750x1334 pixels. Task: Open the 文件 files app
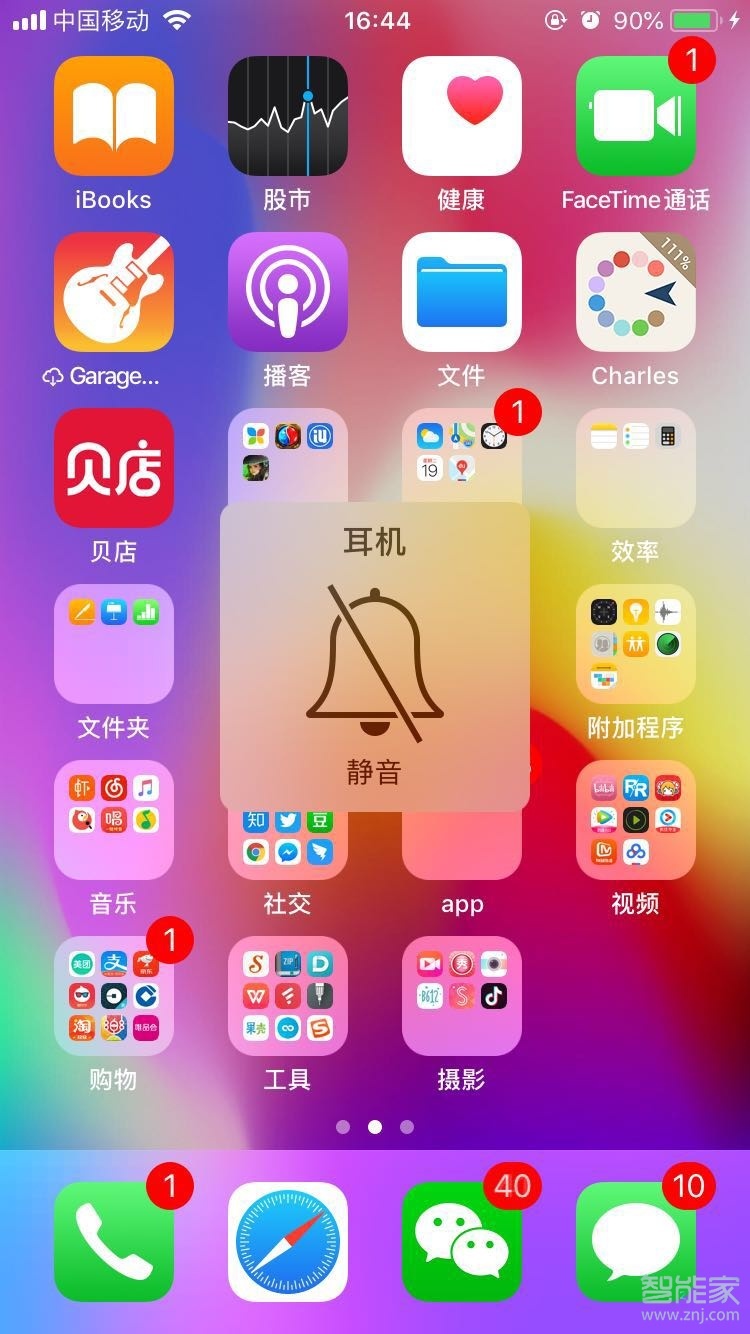tap(461, 292)
